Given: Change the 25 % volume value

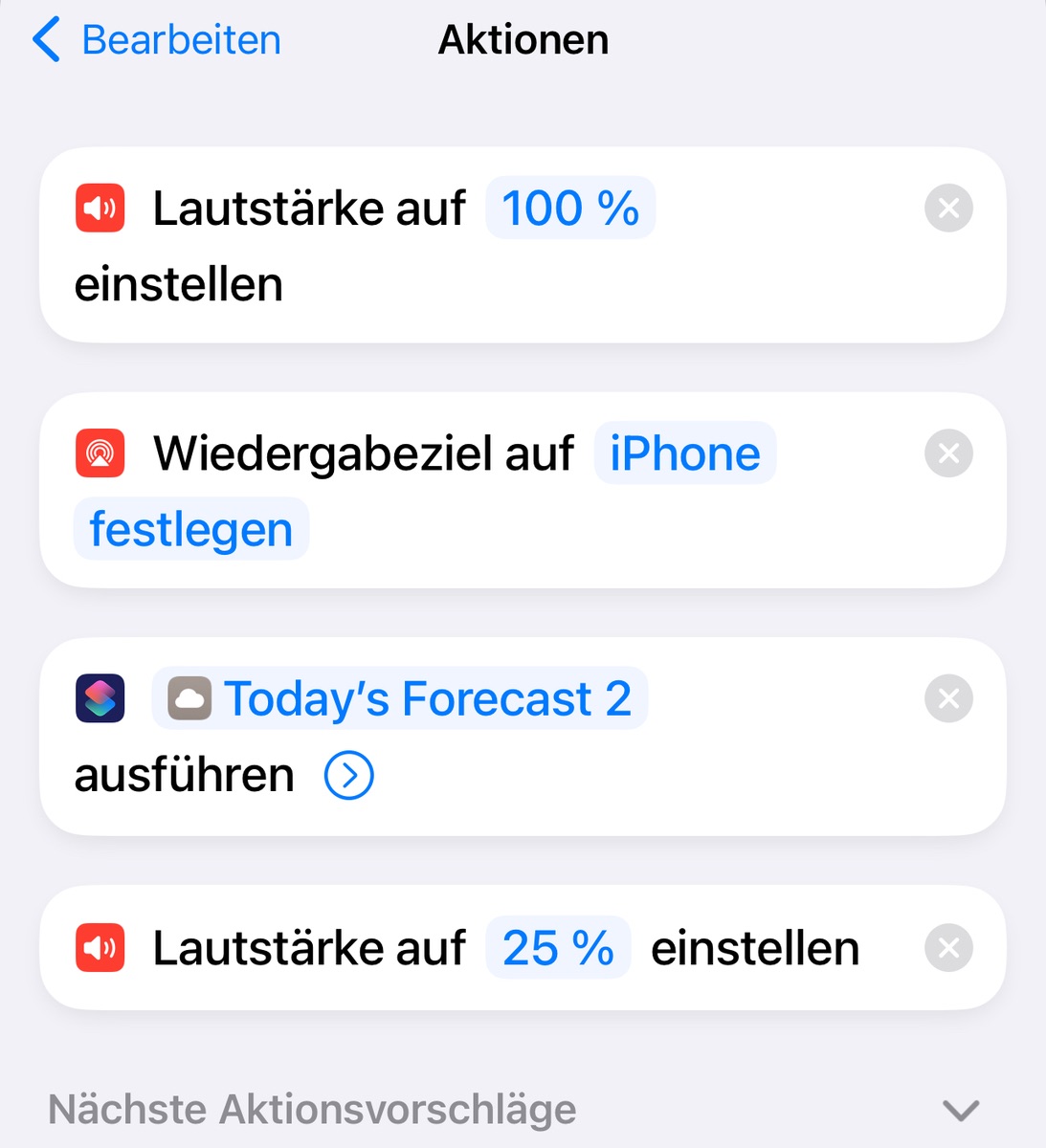Looking at the screenshot, I should 558,948.
